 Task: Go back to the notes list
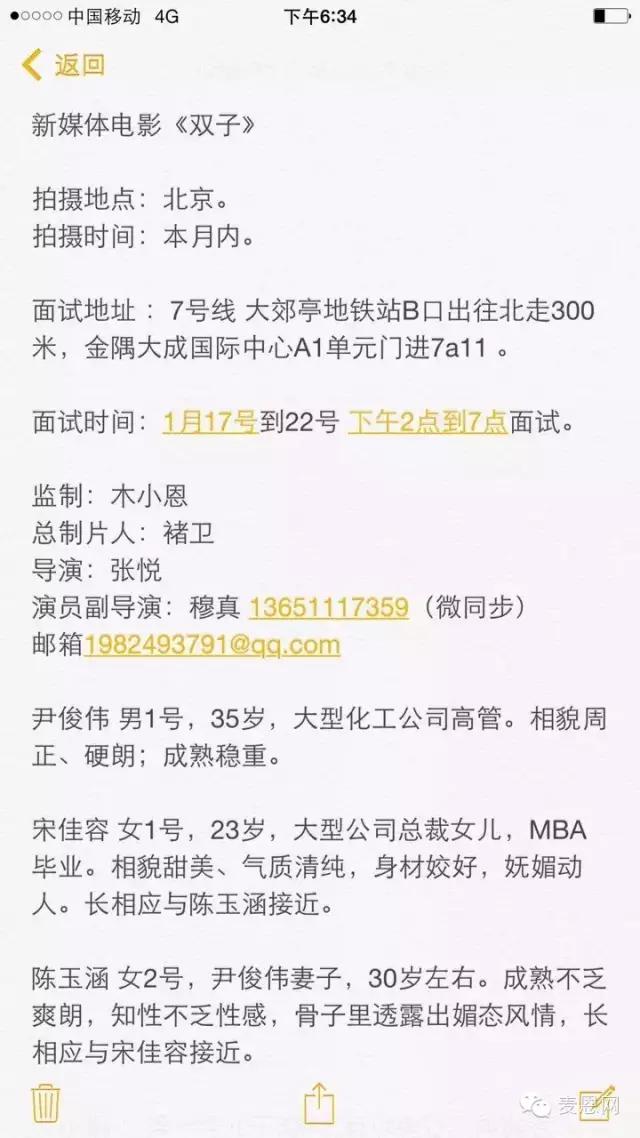[x=63, y=66]
